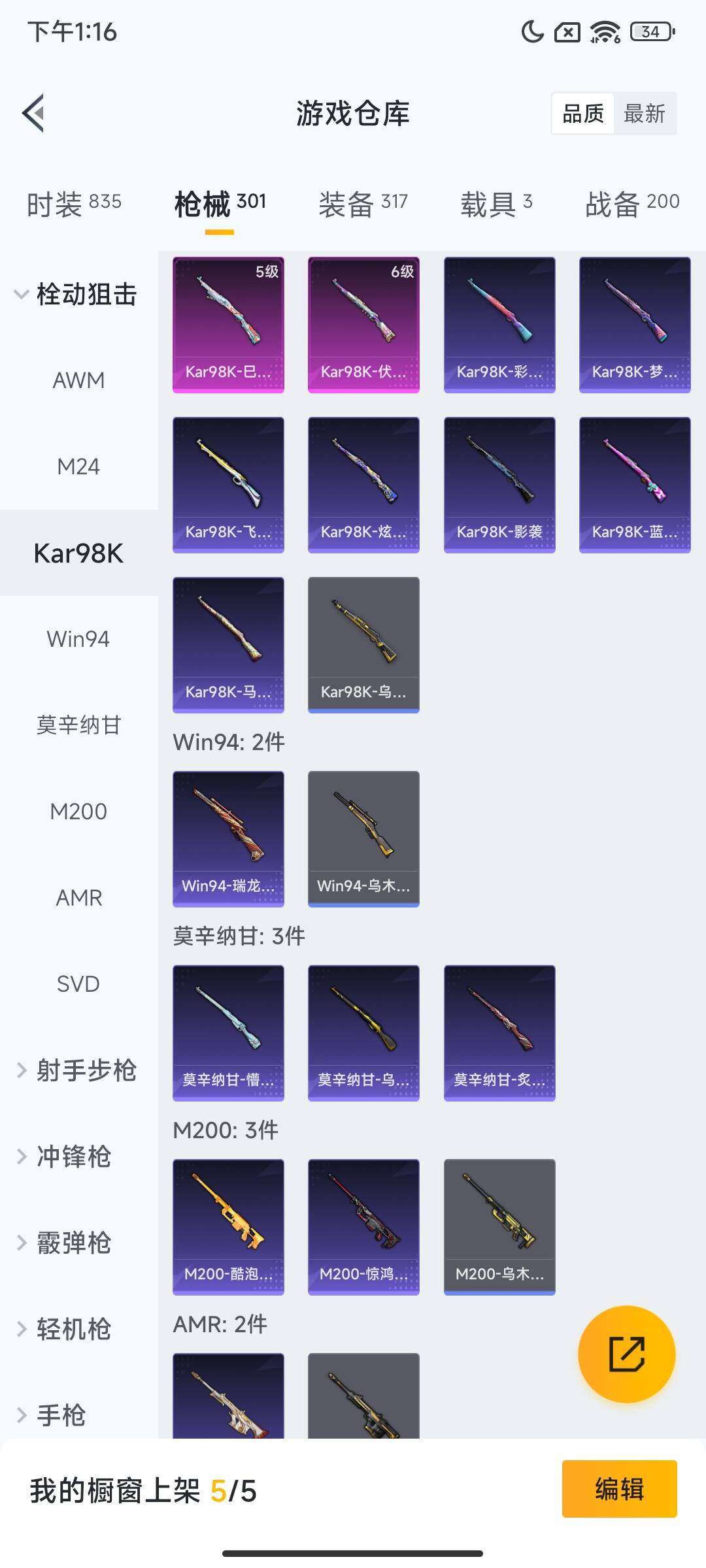Switch sorting to 最新

pyautogui.click(x=645, y=114)
